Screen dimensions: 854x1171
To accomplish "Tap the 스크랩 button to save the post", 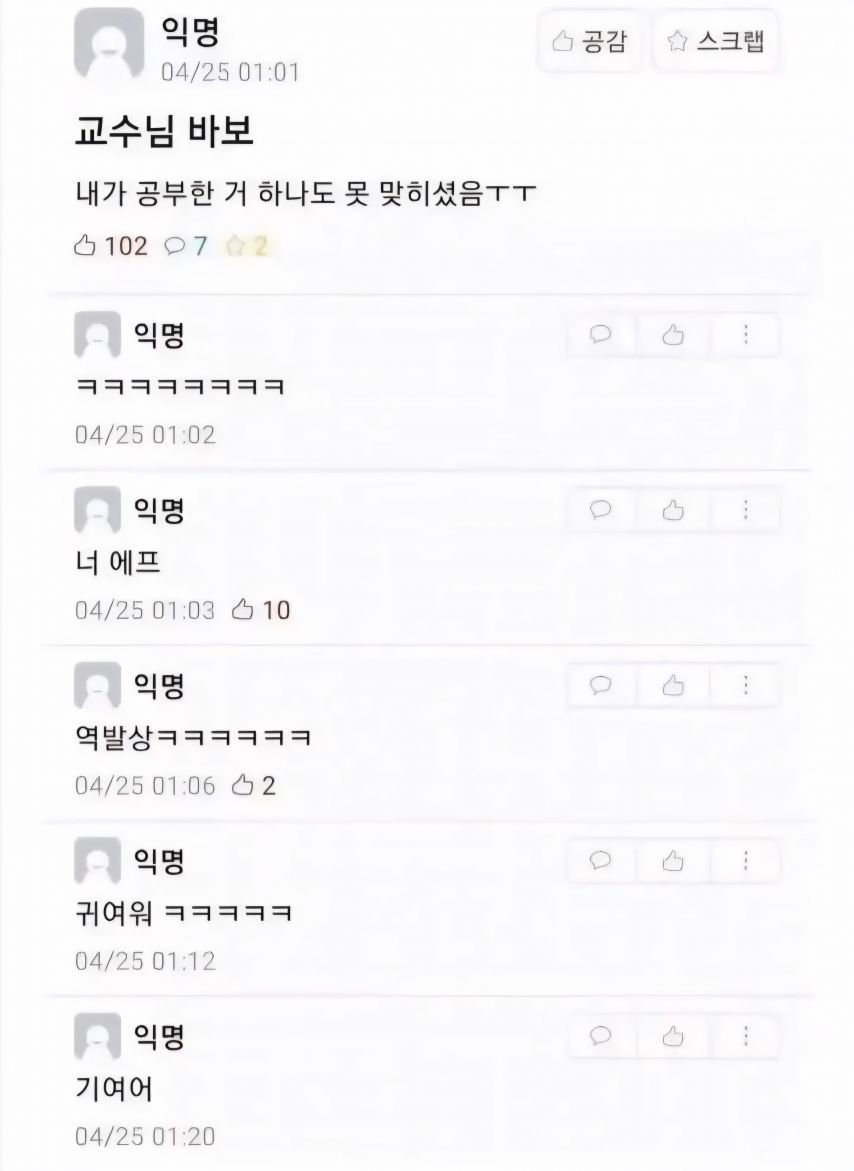I will point(715,41).
